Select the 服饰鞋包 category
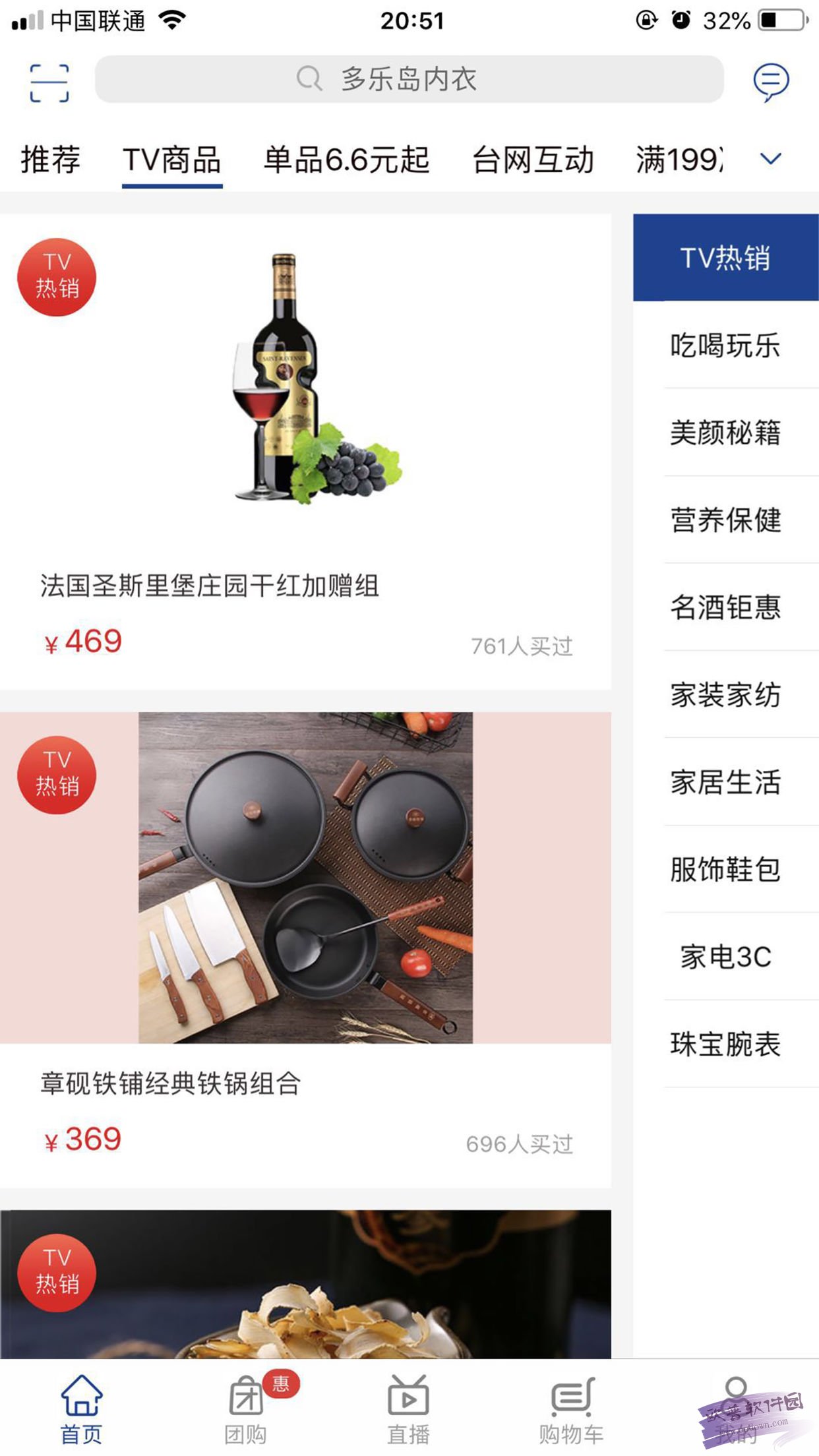This screenshot has width=819, height=1456. click(x=725, y=870)
